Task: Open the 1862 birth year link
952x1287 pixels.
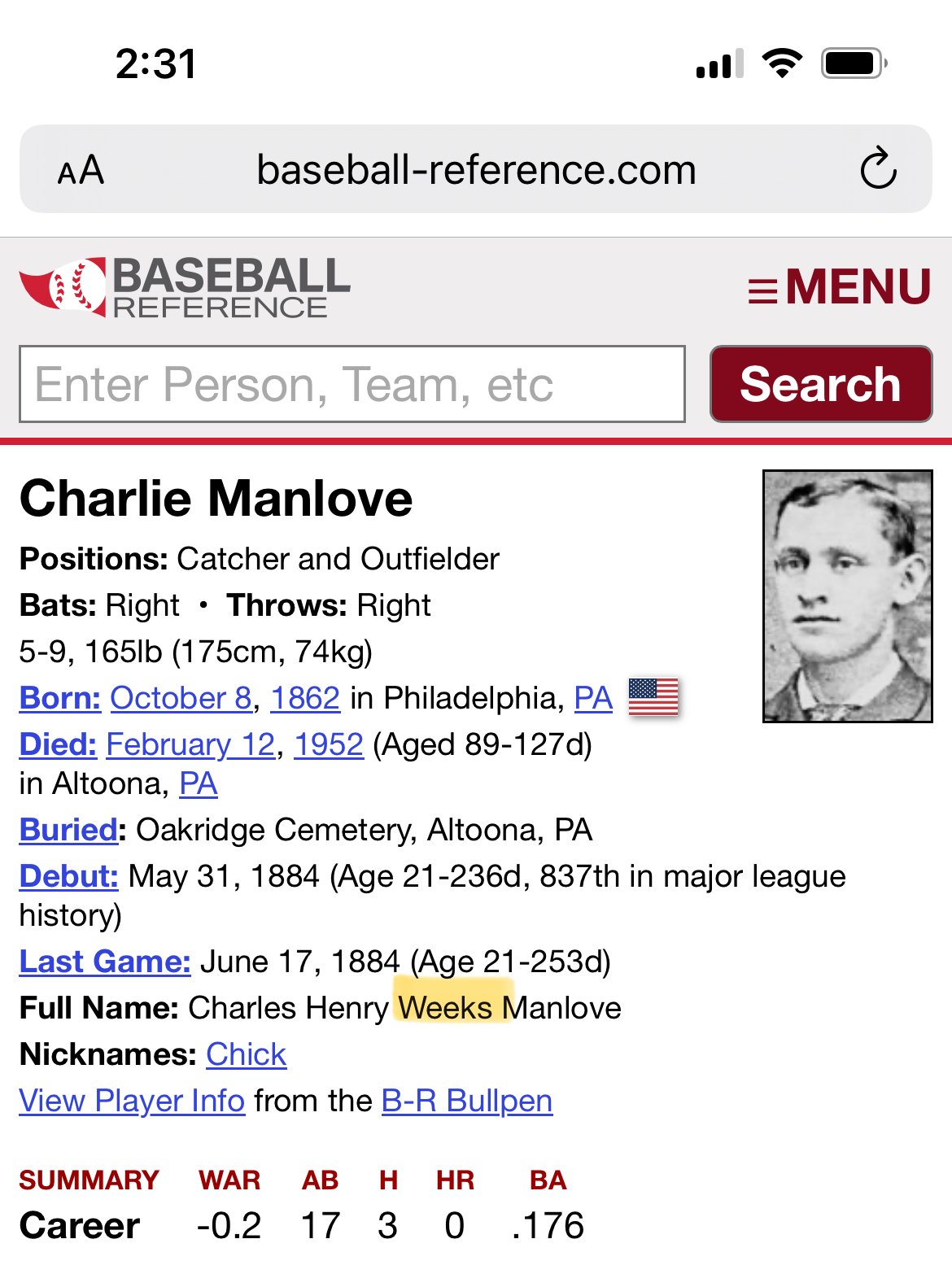Action: click(305, 698)
